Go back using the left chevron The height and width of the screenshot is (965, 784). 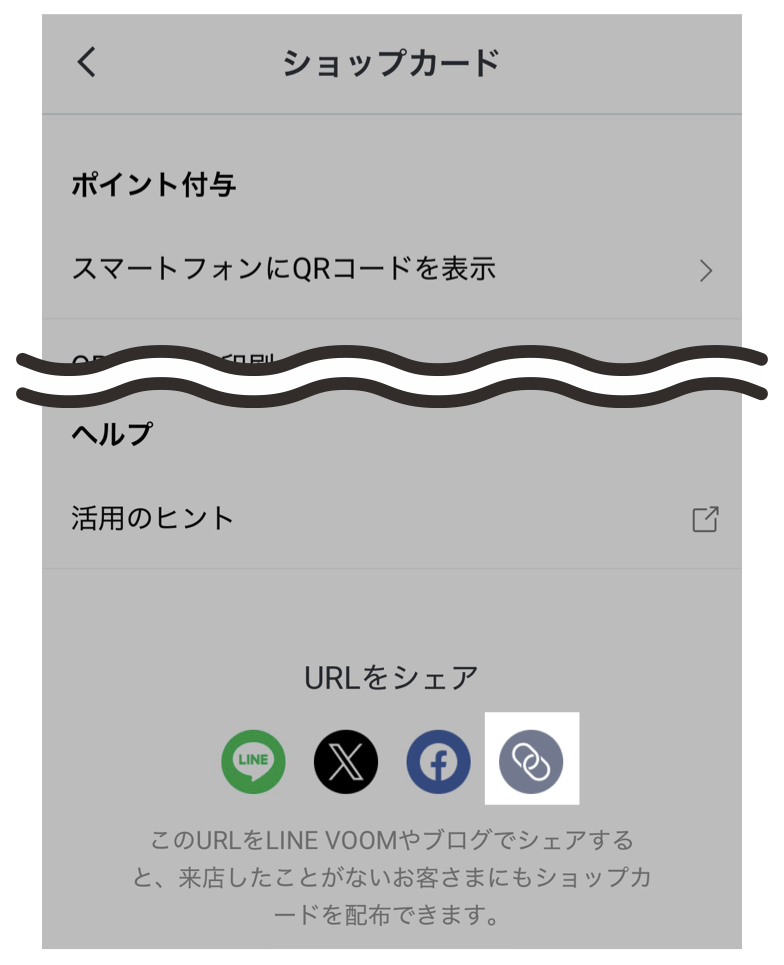point(84,63)
